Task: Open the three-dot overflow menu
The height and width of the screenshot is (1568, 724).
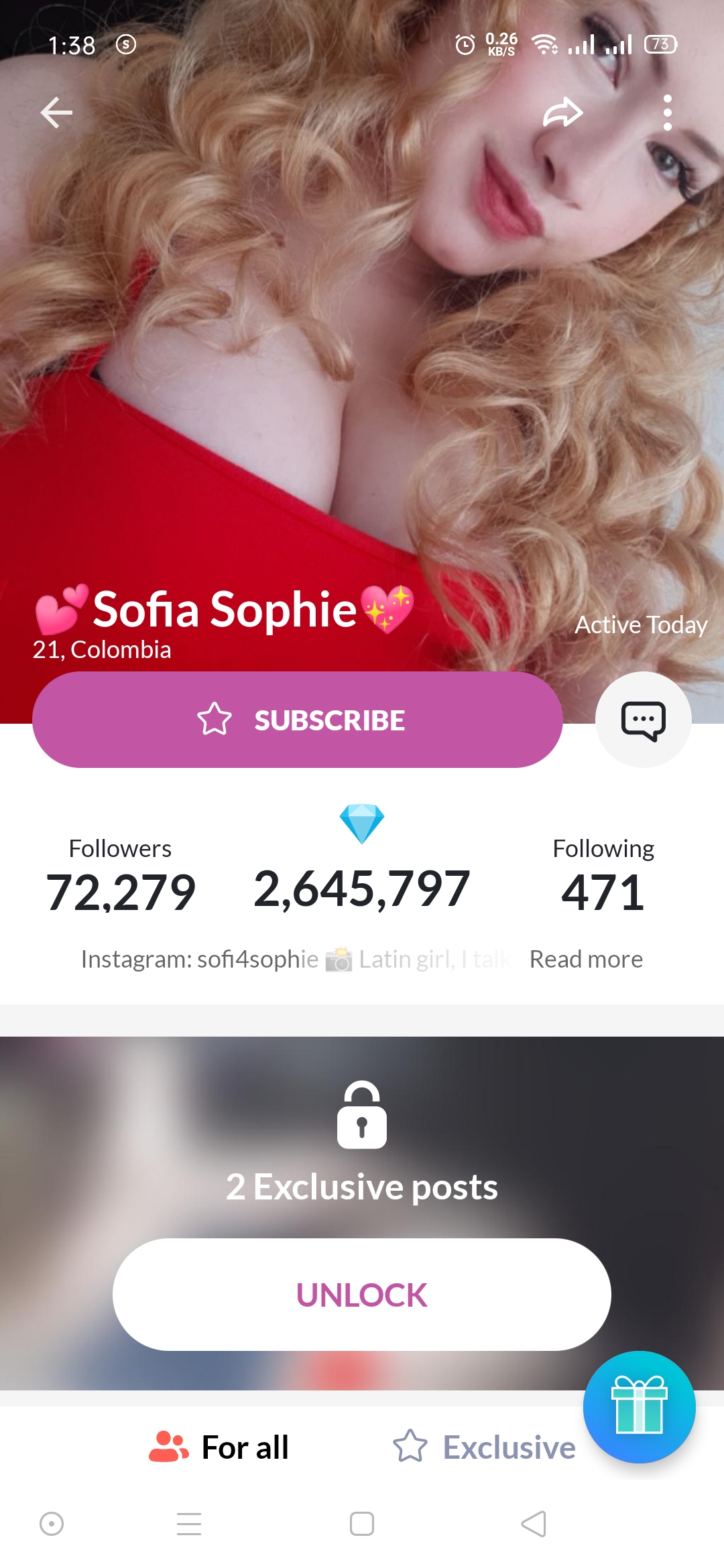Action: (668, 113)
